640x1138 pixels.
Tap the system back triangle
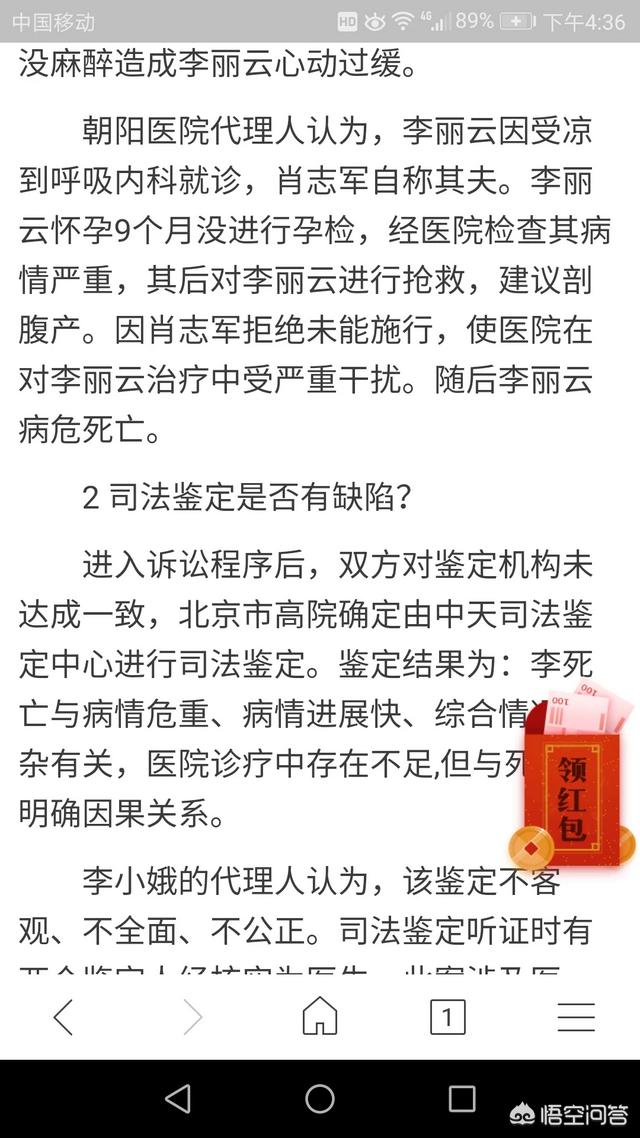pyautogui.click(x=178, y=1099)
